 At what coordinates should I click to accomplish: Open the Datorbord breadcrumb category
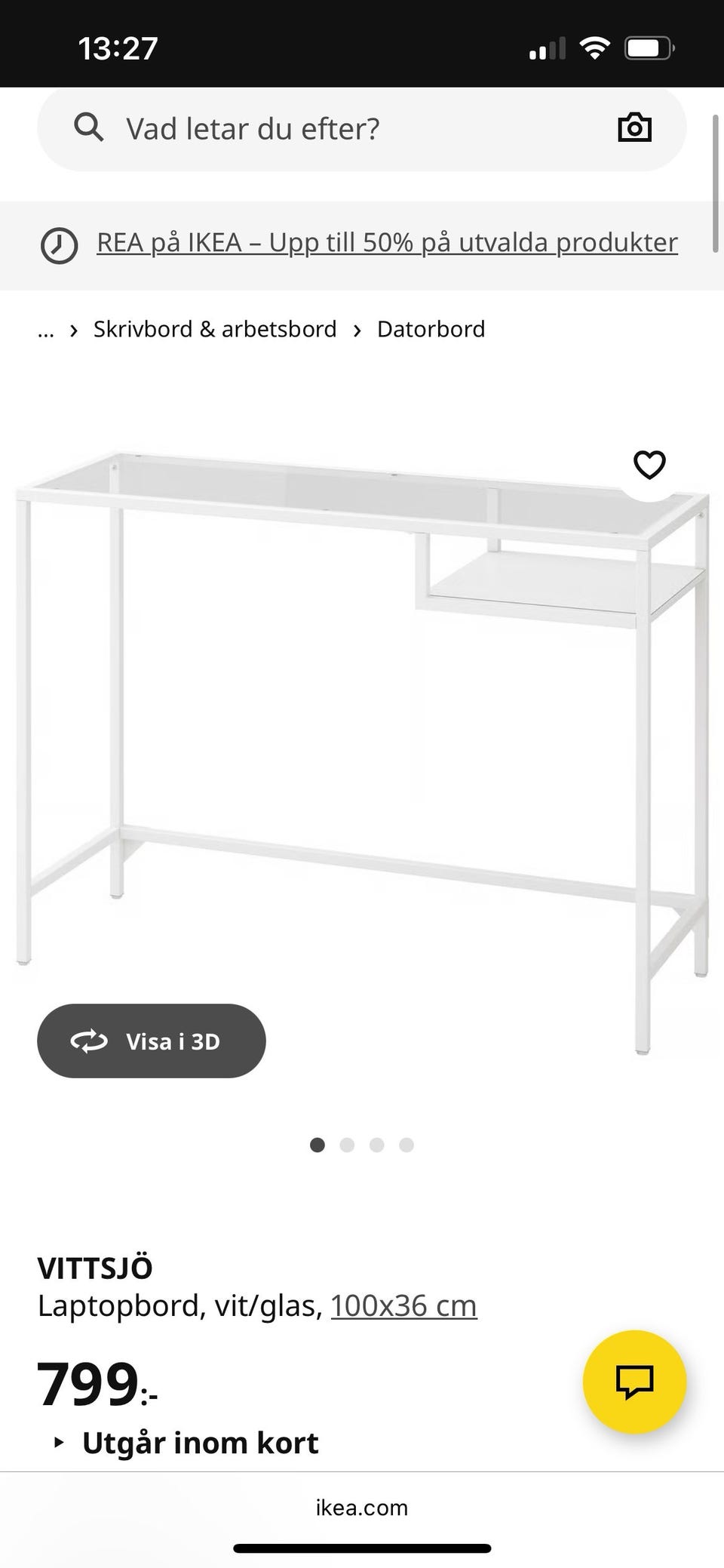coord(431,330)
